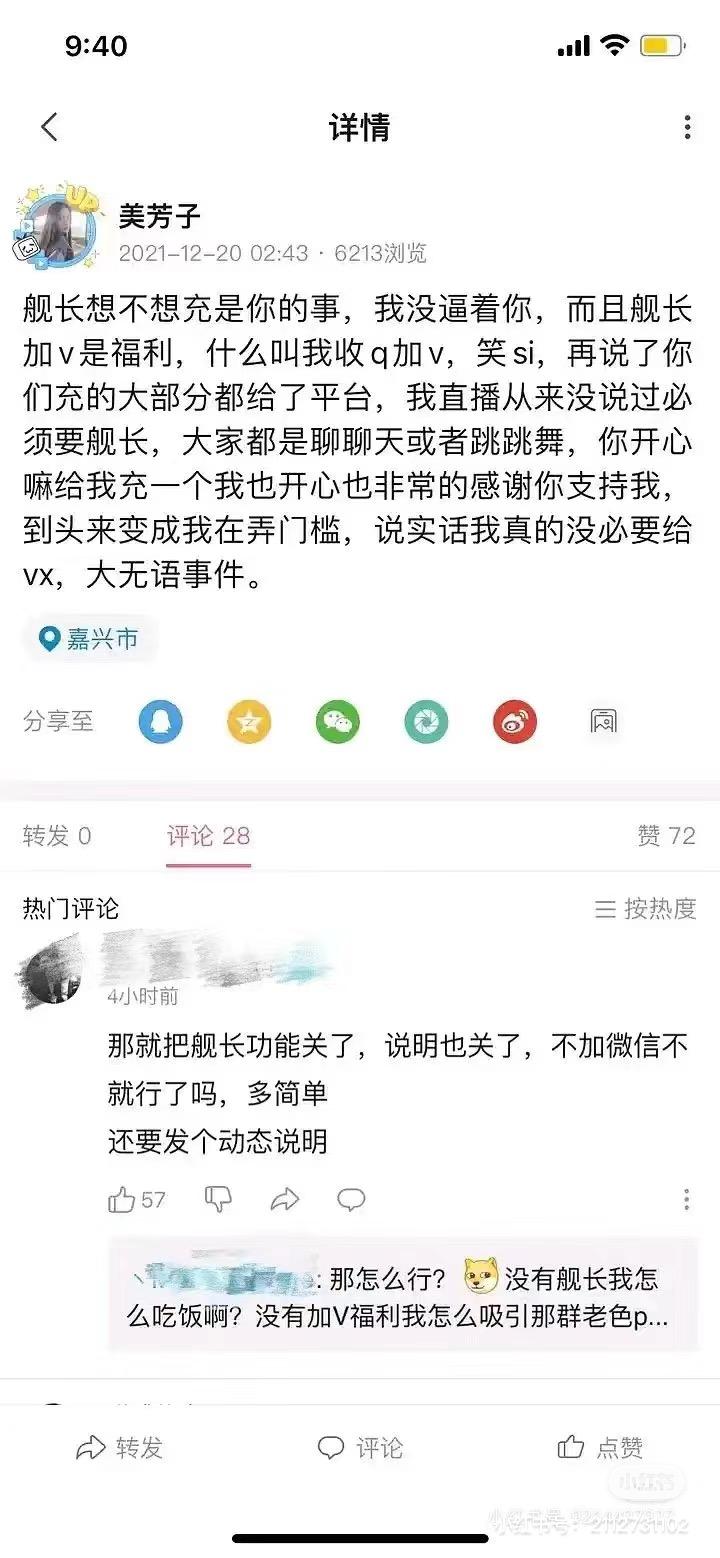Open the overflow menu beside 详情
720x1558 pixels.
(687, 127)
